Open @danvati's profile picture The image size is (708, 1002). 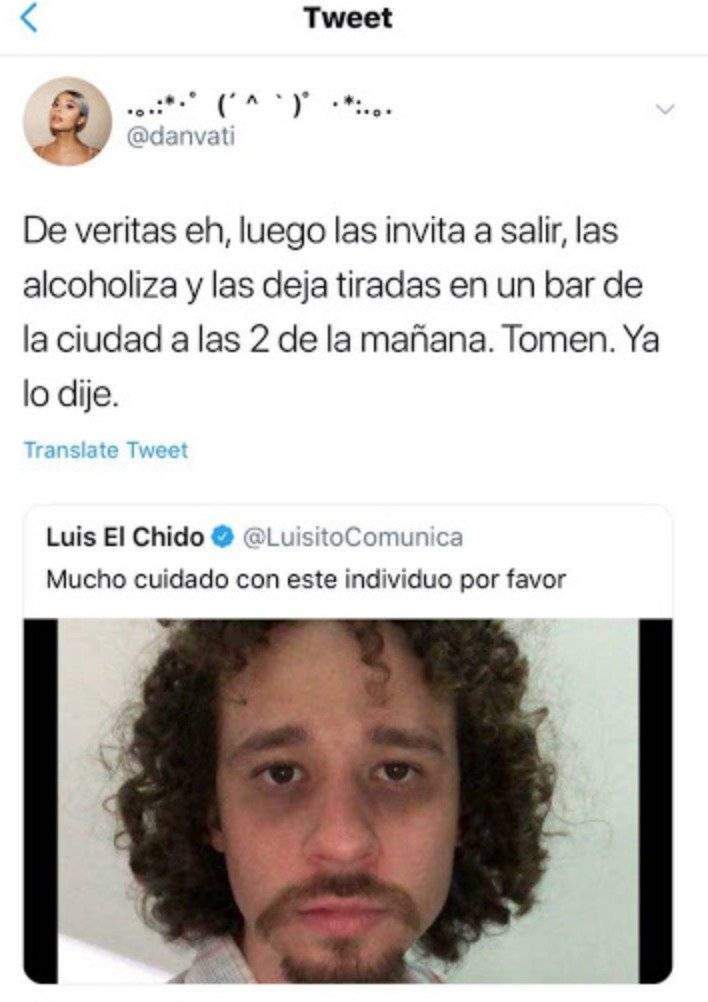point(68,121)
